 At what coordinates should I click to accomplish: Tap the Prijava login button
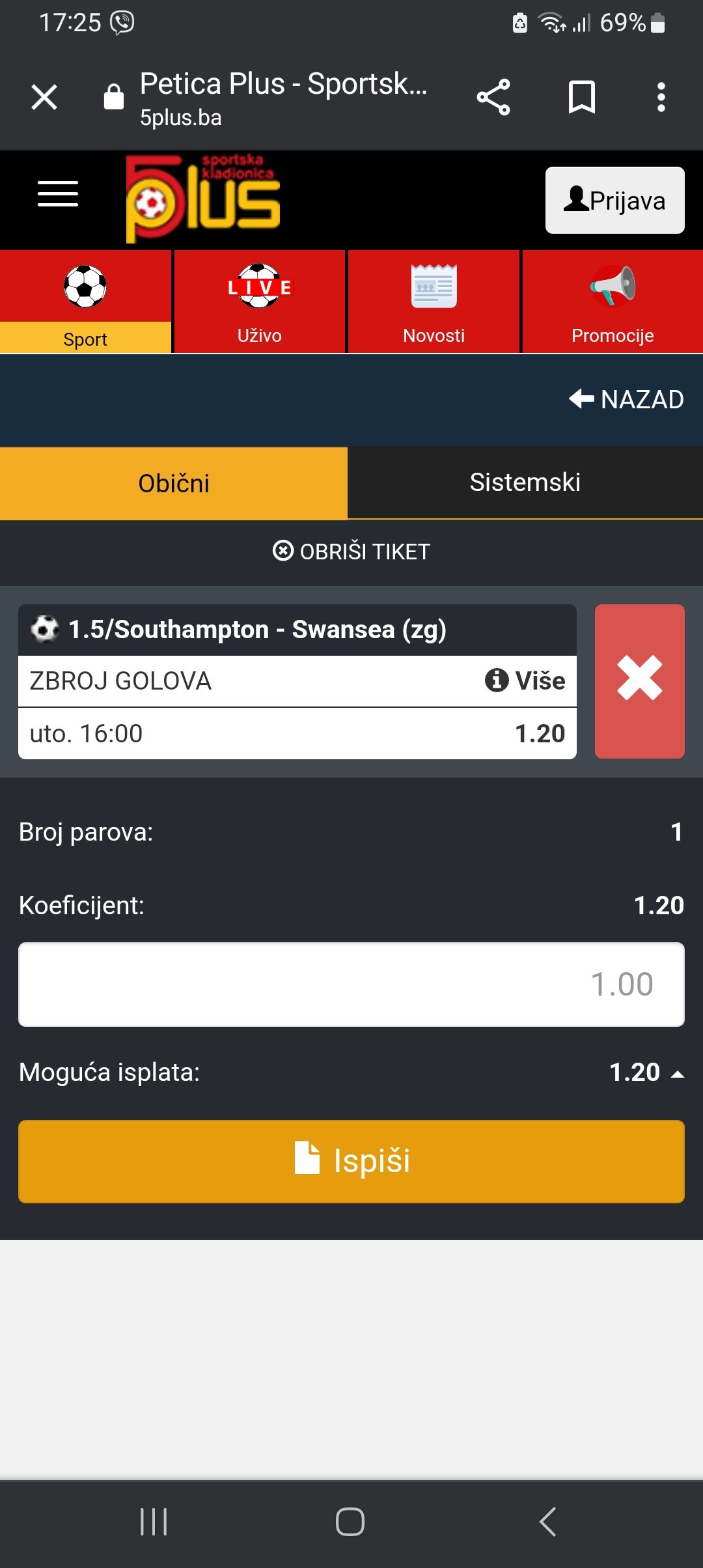tap(614, 201)
